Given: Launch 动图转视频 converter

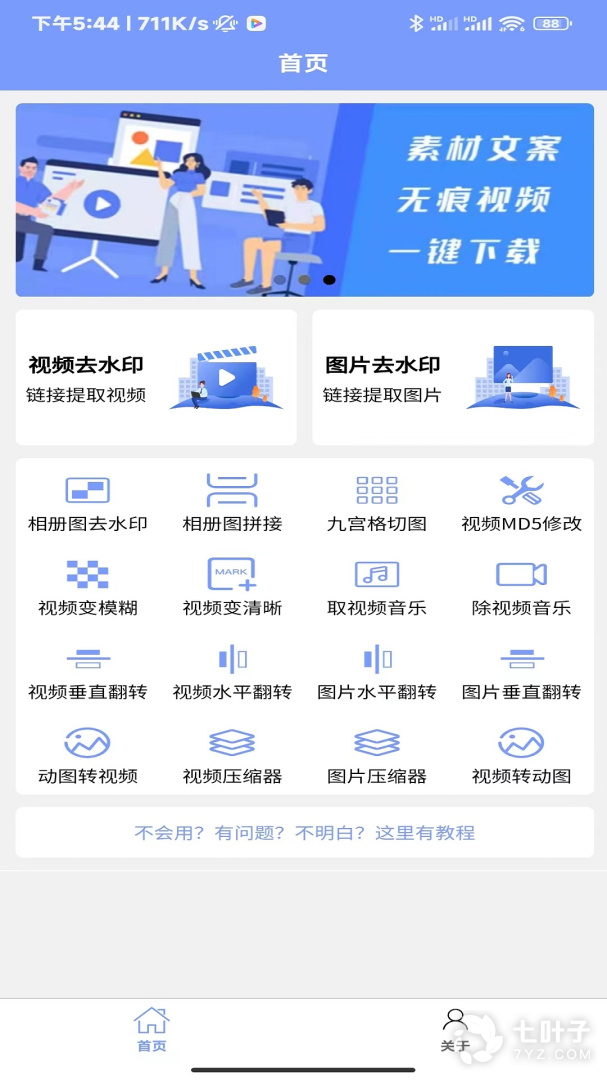Looking at the screenshot, I should pos(88,756).
